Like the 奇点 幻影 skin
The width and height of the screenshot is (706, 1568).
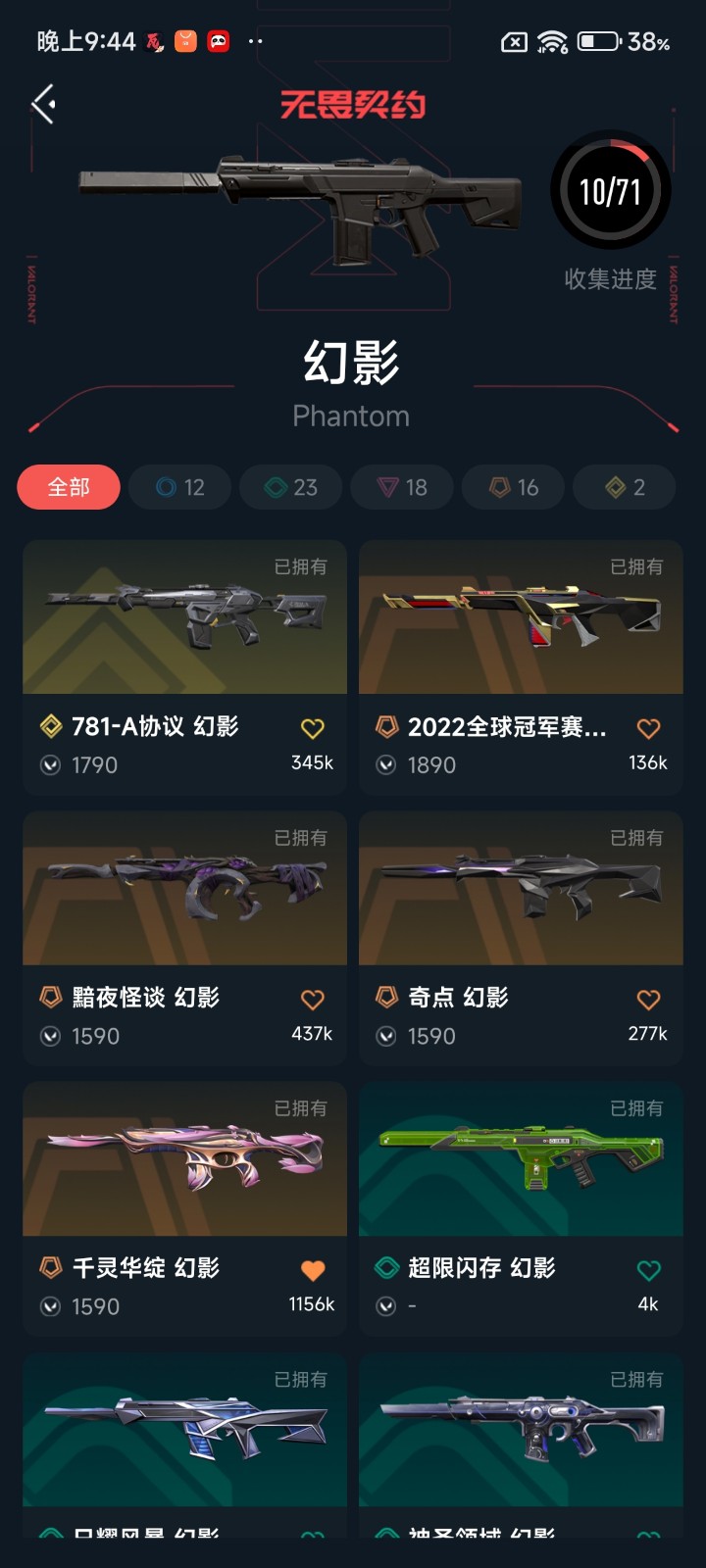click(x=648, y=1000)
